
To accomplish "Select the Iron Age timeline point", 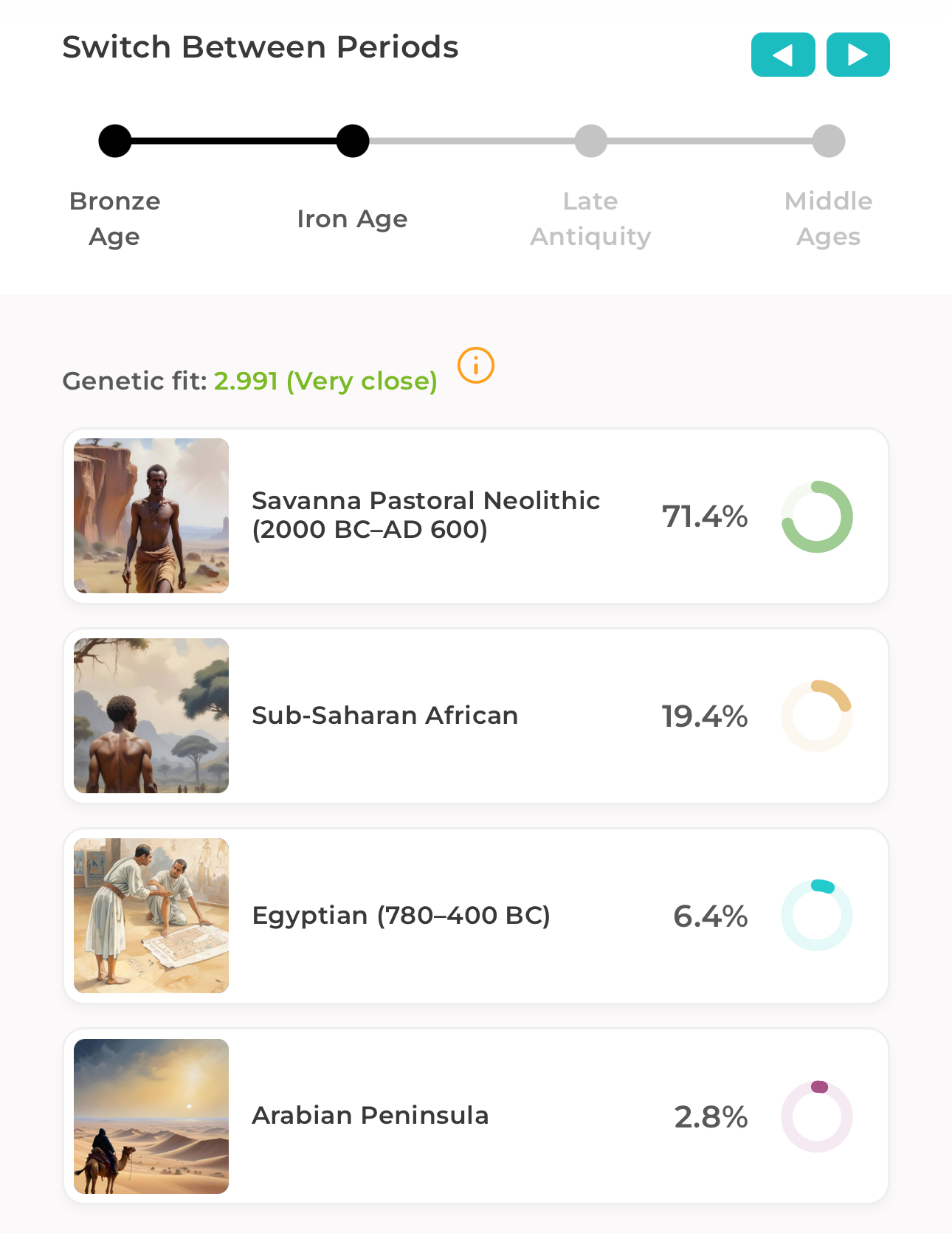I will [x=353, y=141].
